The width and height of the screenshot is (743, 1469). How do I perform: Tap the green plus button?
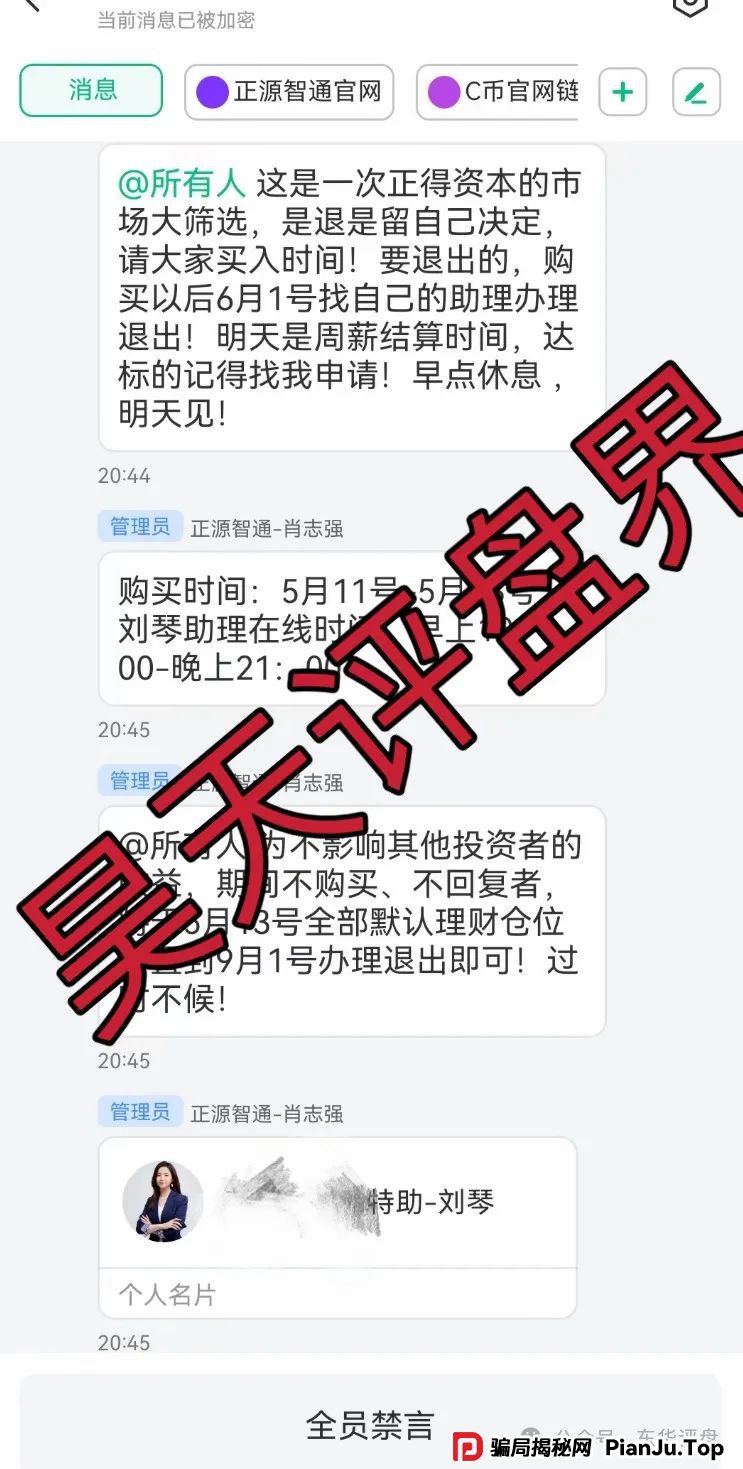pos(622,93)
